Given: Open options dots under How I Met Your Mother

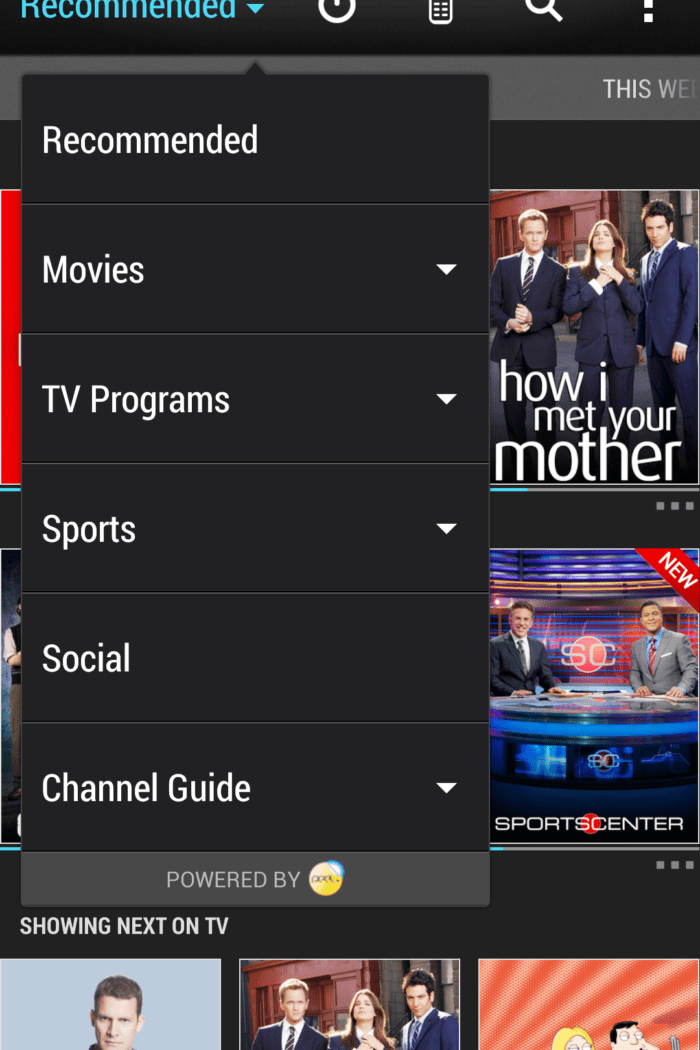Looking at the screenshot, I should coord(675,507).
